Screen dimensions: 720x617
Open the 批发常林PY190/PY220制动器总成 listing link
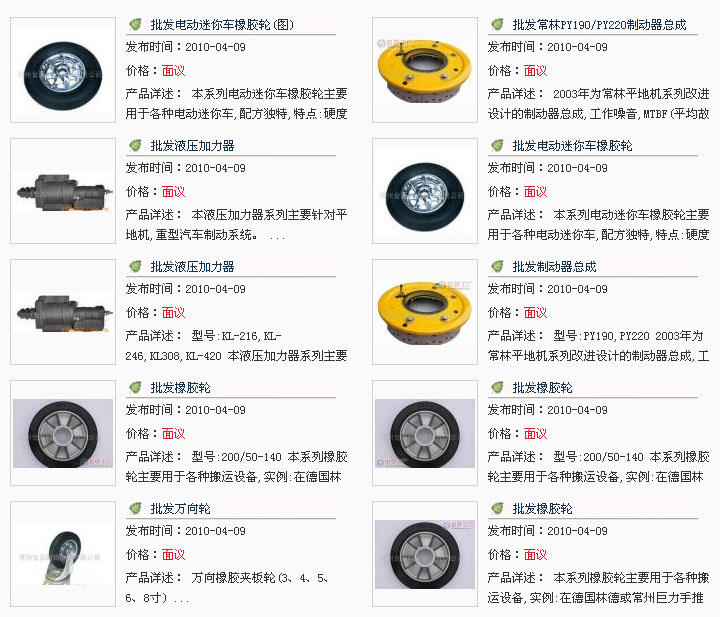point(599,24)
